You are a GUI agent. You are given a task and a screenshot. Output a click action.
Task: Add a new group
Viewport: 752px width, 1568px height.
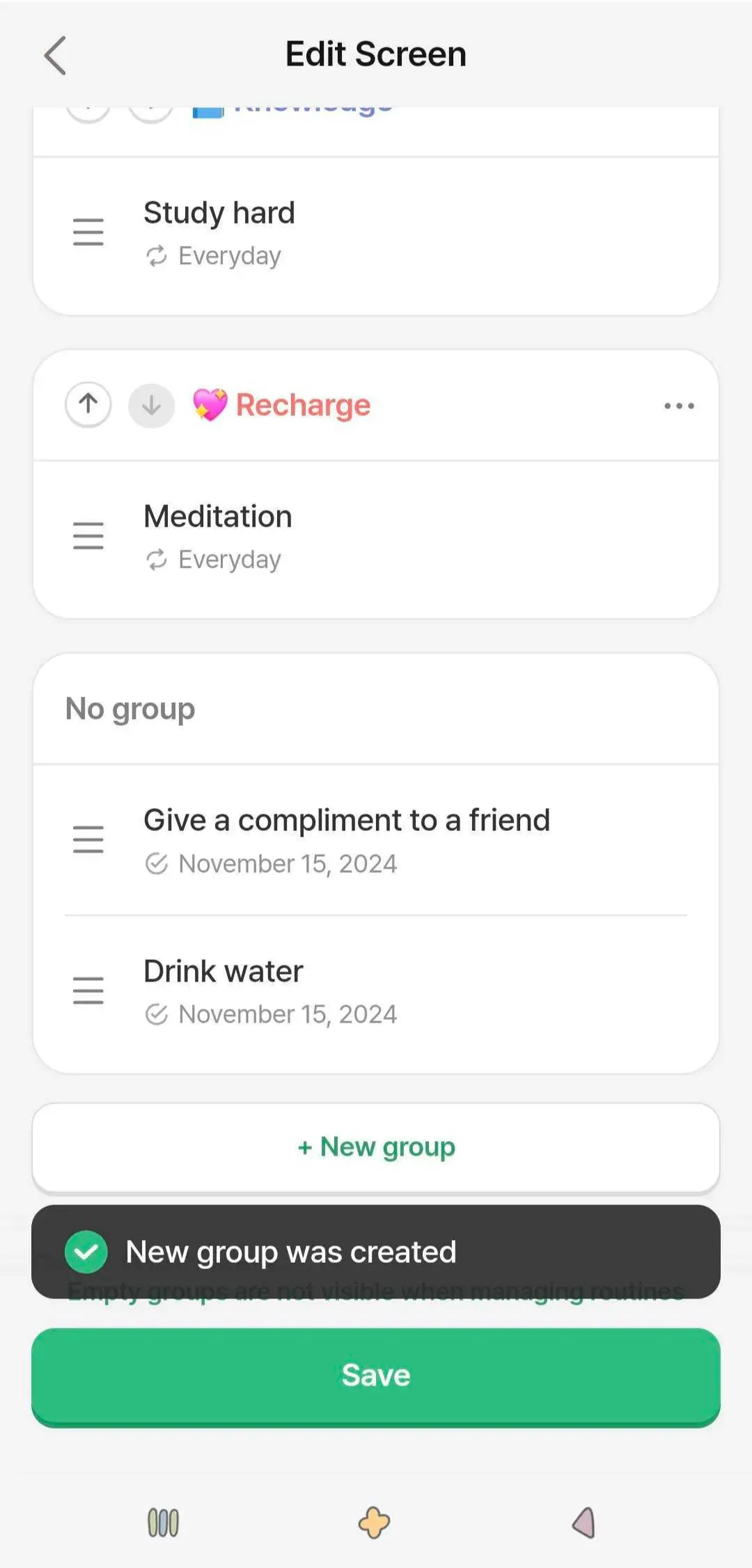(x=376, y=1147)
